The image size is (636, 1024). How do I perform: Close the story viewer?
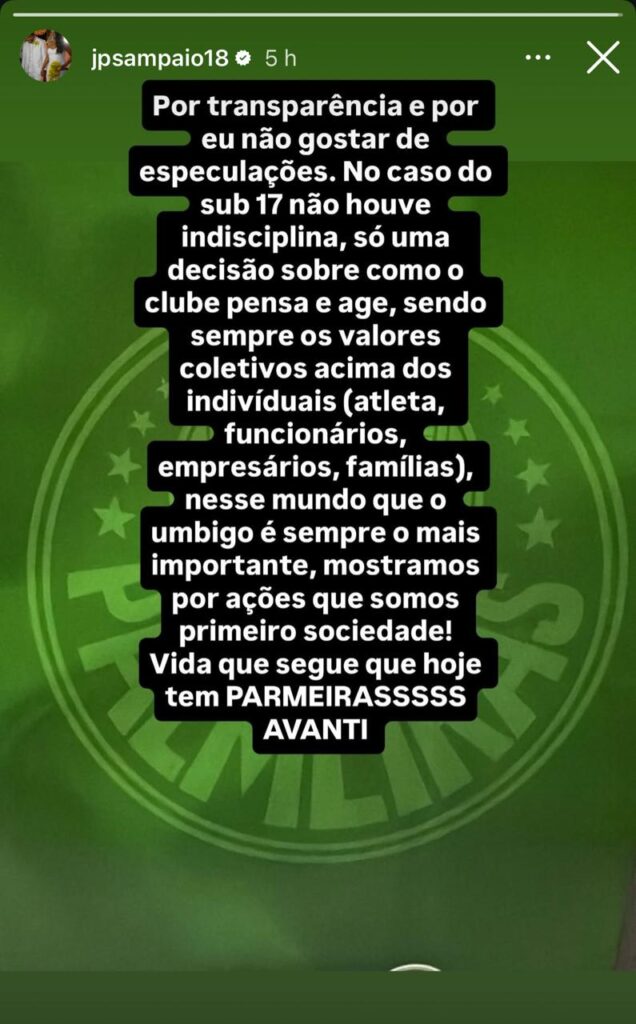click(603, 57)
